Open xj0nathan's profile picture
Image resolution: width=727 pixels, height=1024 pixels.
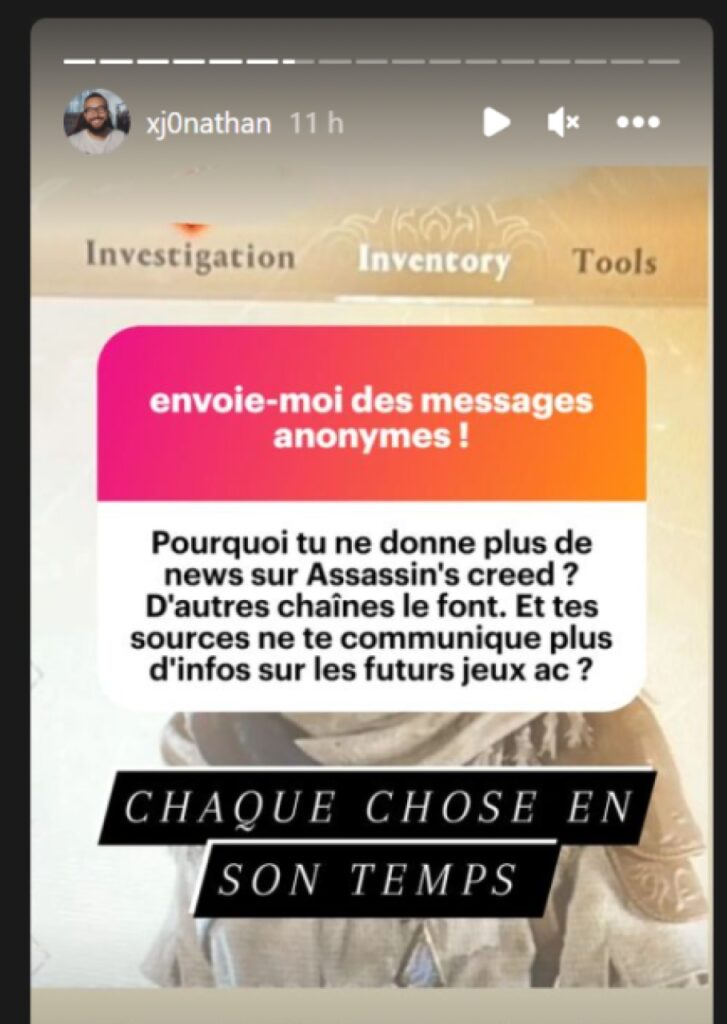[97, 122]
